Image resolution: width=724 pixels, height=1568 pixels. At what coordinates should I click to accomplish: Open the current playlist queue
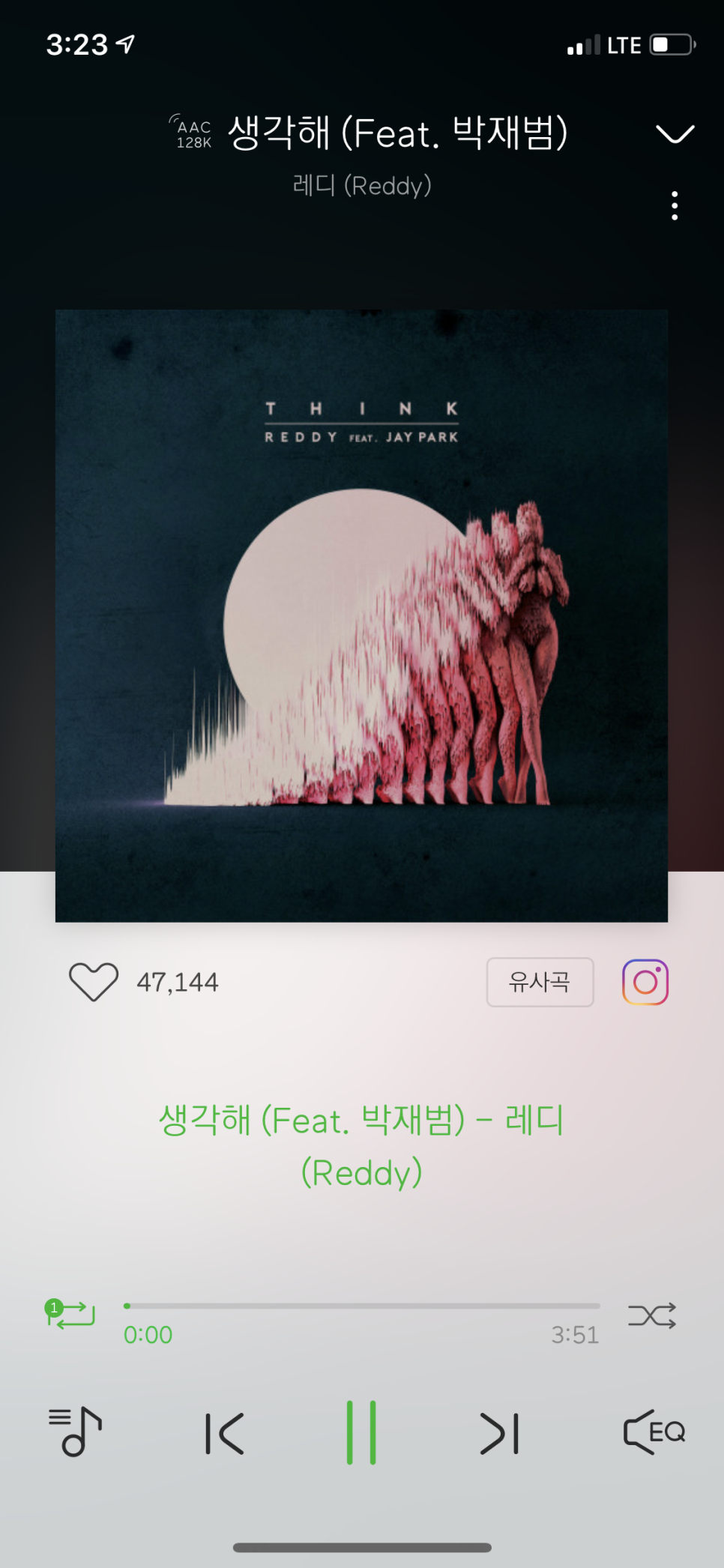tap(75, 1432)
